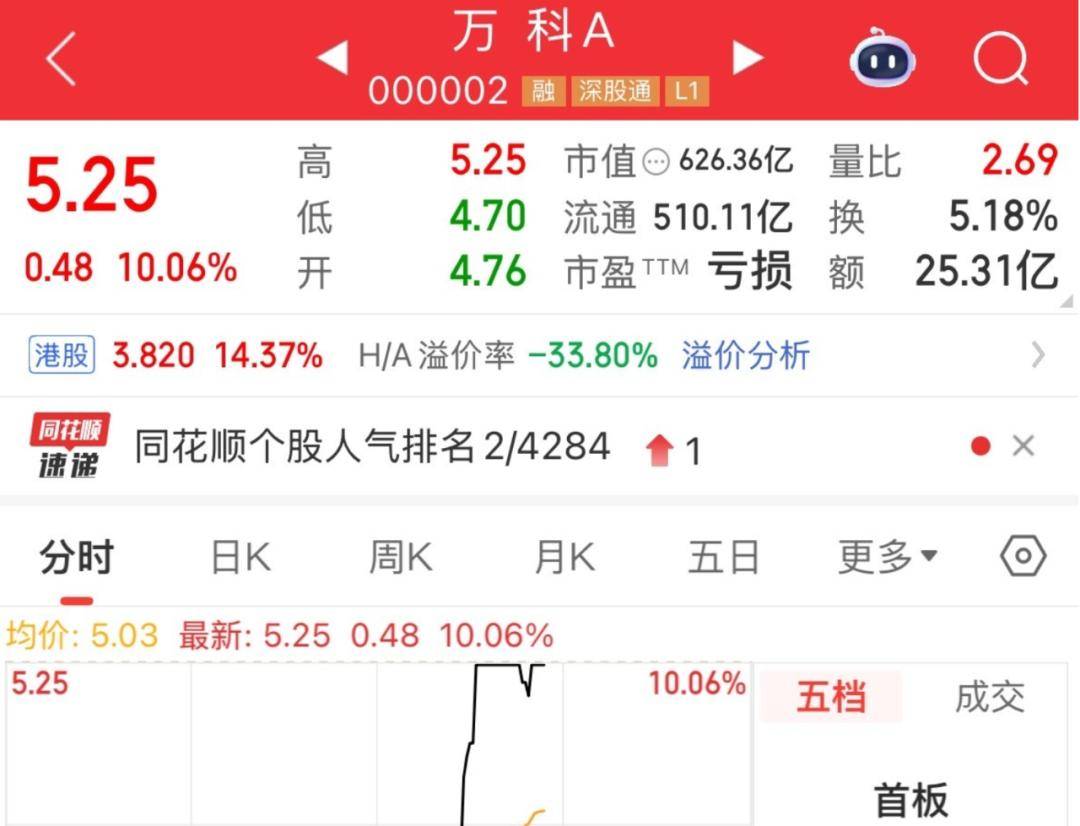Tap the 市值 info icon
Screen dimensions: 1080x826
(656, 162)
